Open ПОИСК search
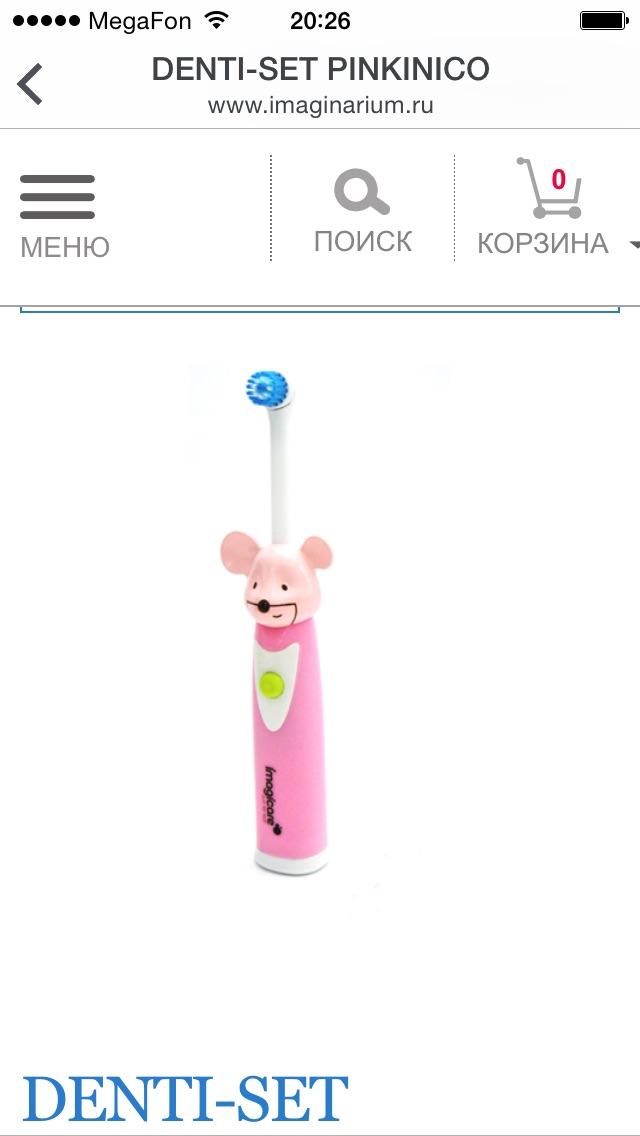This screenshot has height=1136, width=640. (x=363, y=211)
